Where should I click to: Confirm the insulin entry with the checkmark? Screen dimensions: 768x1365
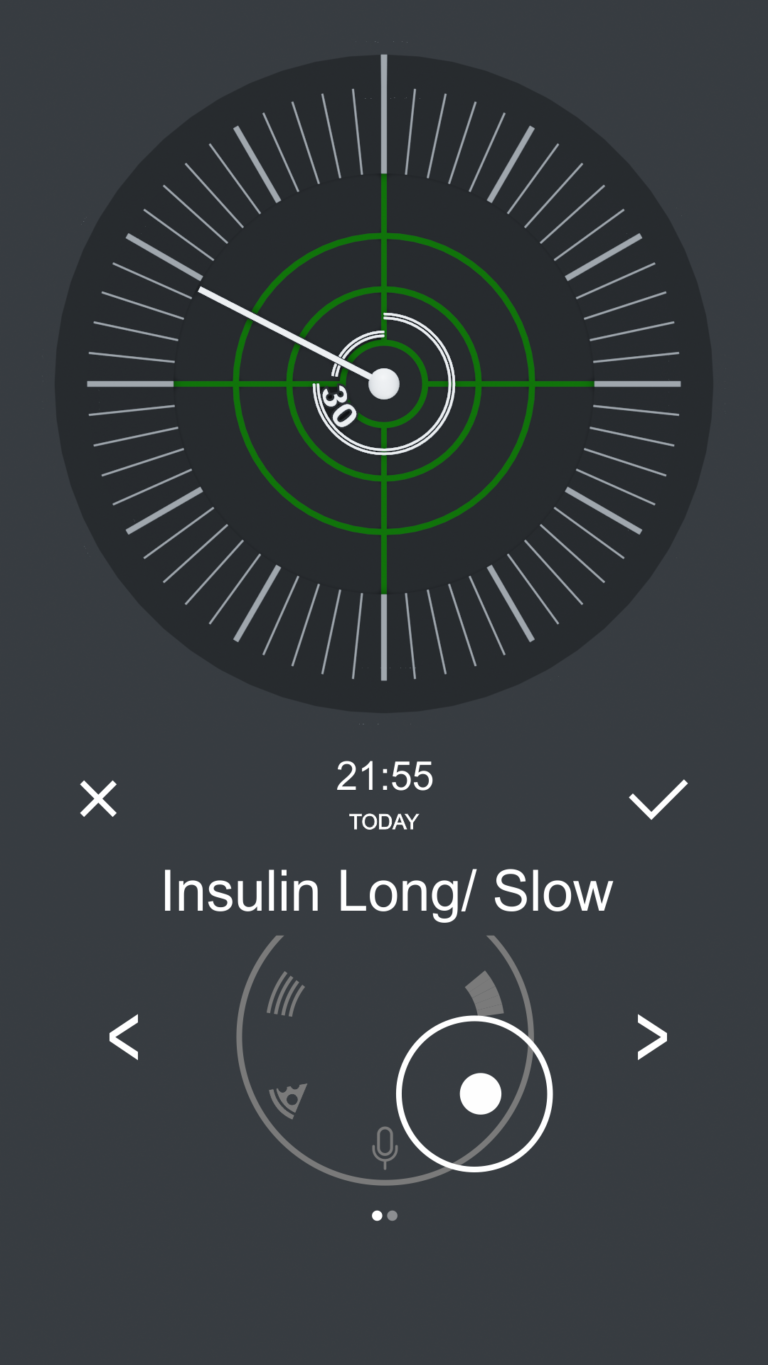(x=658, y=799)
